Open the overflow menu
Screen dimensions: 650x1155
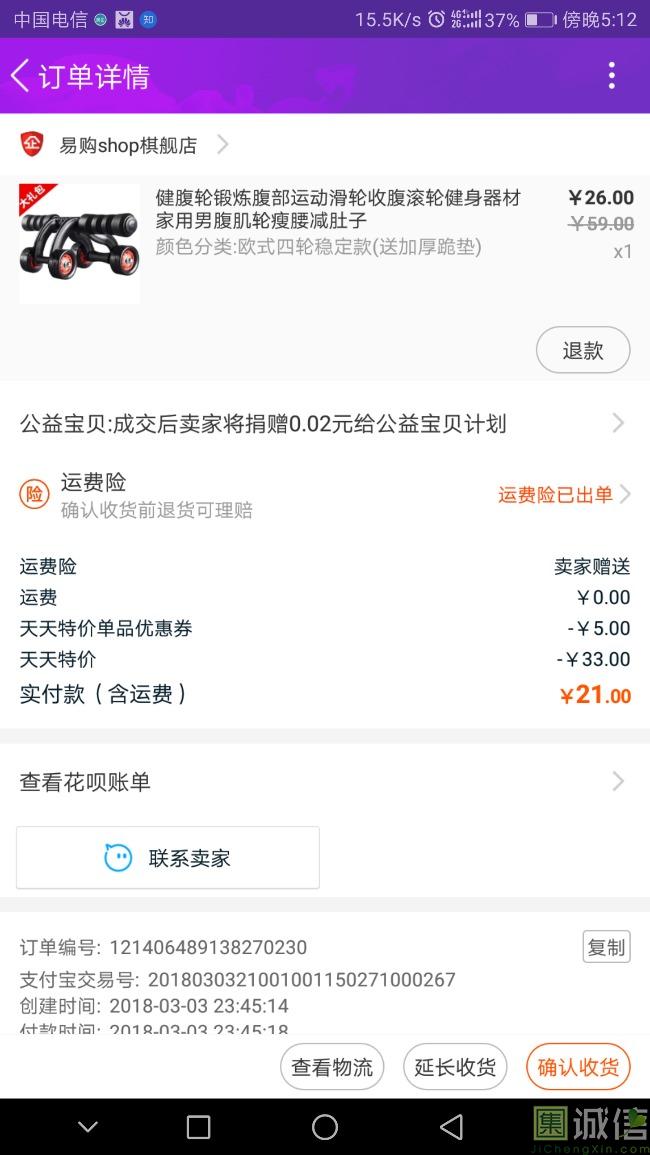[x=611, y=76]
